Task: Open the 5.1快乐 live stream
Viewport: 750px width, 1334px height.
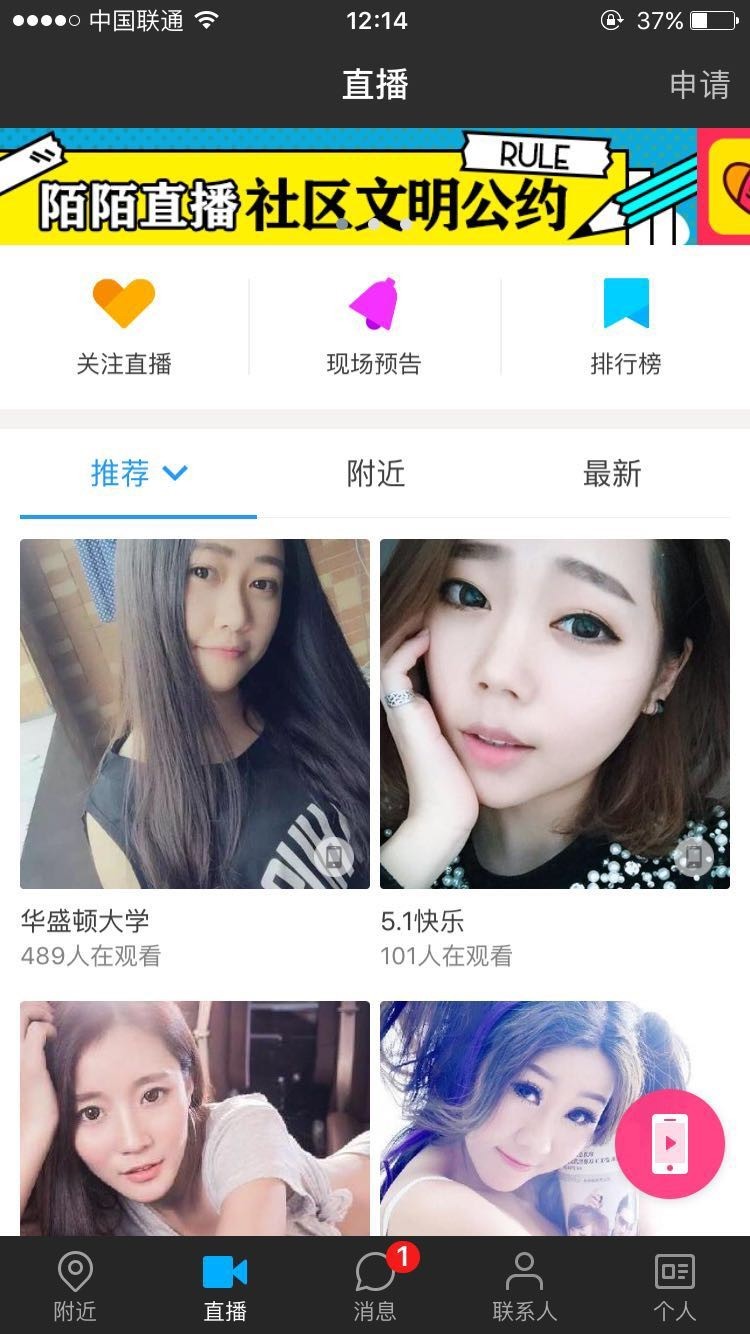Action: 555,712
